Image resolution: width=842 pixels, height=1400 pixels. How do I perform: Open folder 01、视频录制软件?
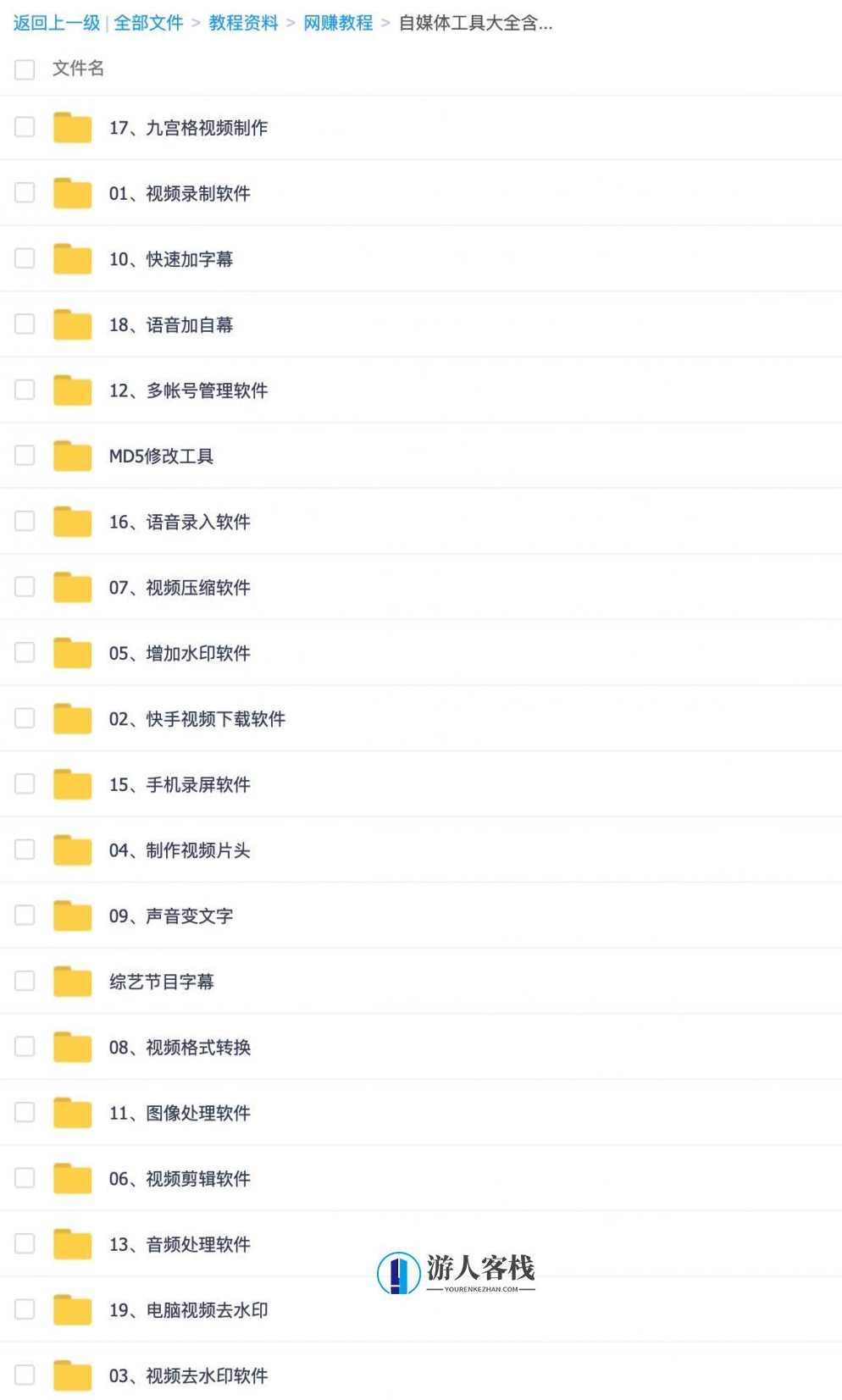pyautogui.click(x=180, y=194)
